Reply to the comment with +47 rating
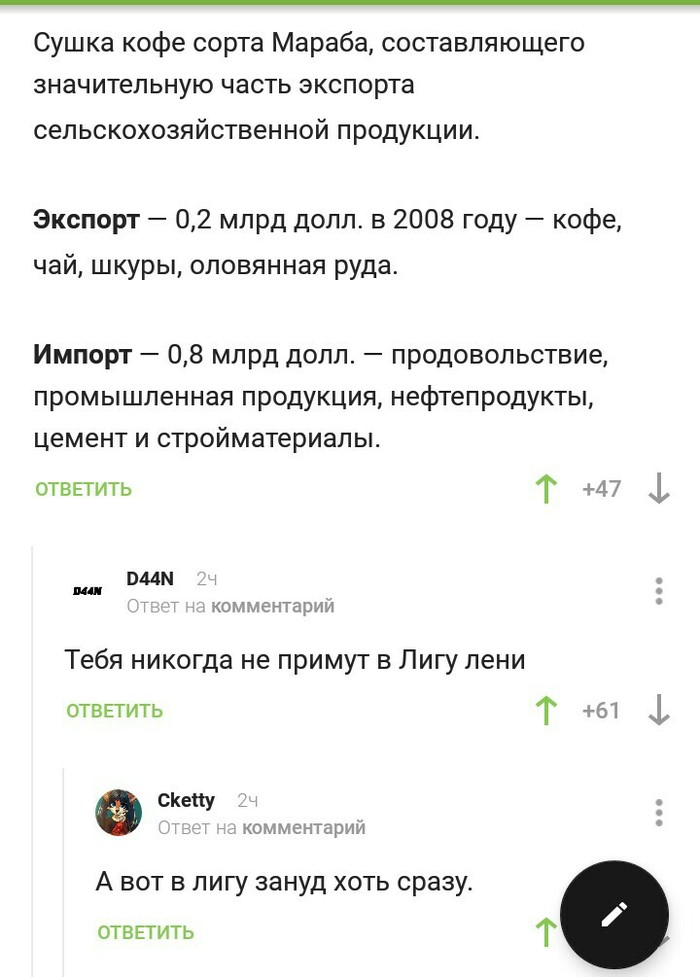 click(84, 489)
